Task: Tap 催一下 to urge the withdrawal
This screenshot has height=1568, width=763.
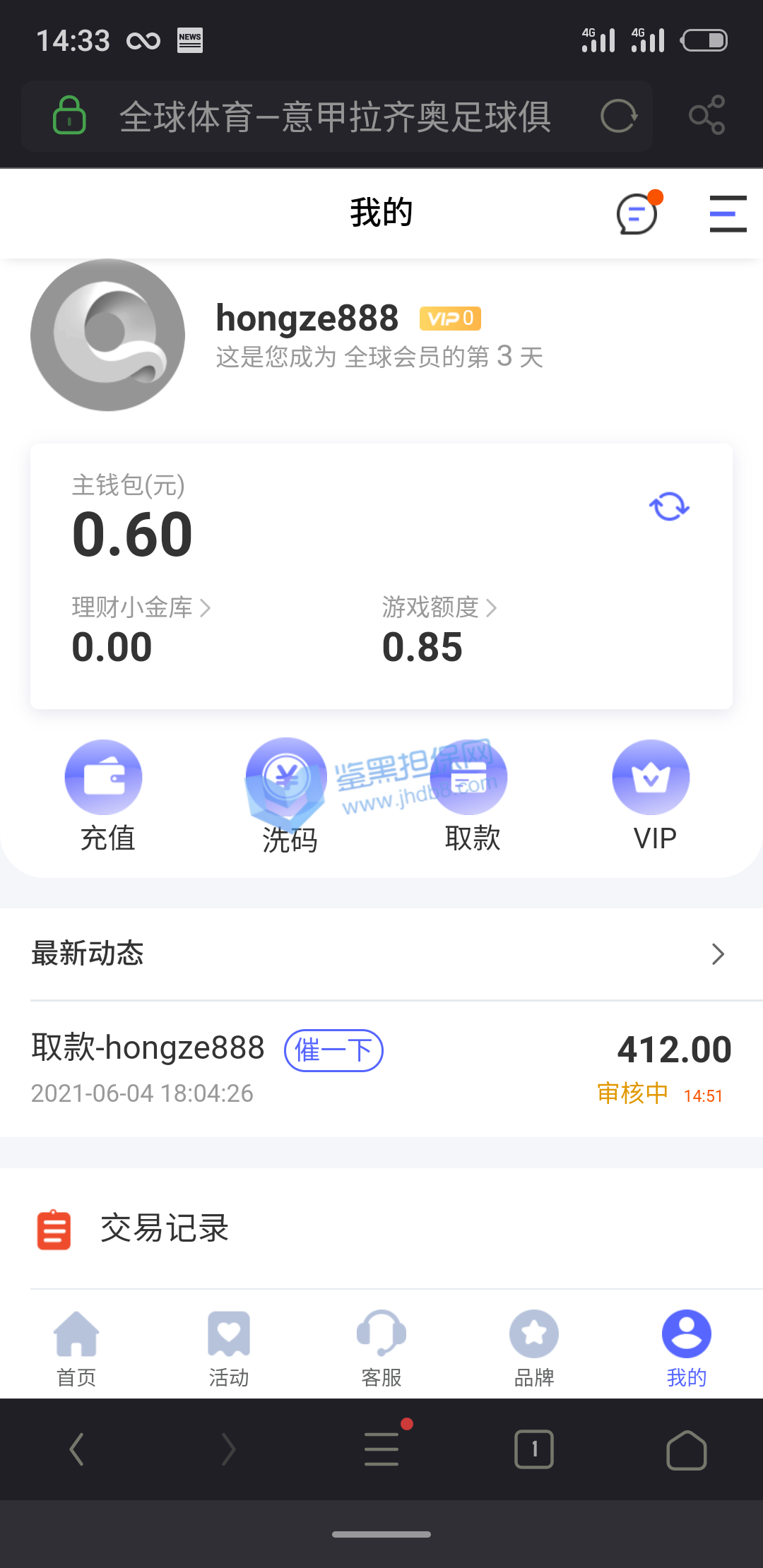Action: [333, 1050]
